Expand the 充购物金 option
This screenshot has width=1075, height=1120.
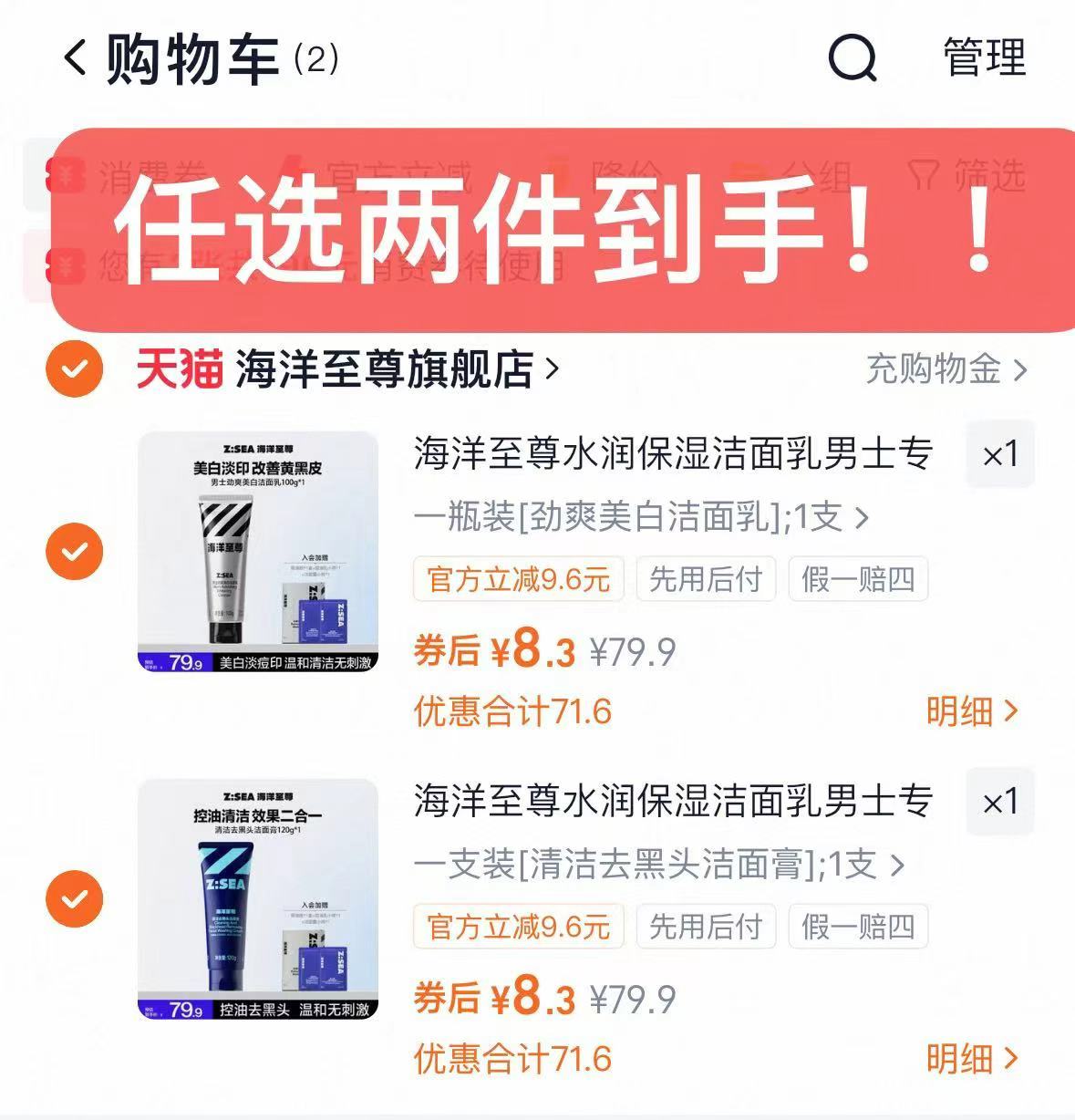tap(946, 369)
